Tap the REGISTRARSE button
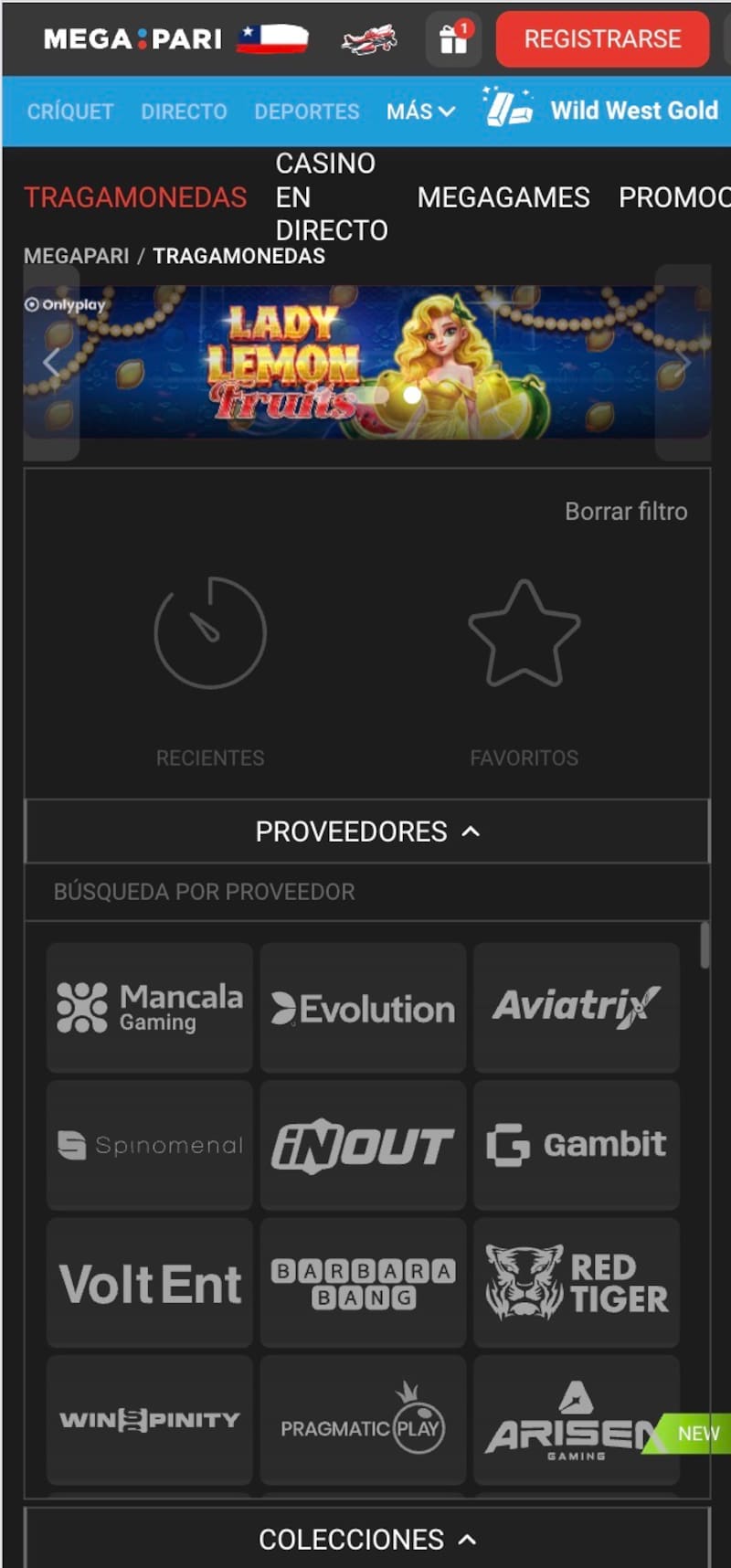This screenshot has height=1568, width=731. [x=602, y=39]
